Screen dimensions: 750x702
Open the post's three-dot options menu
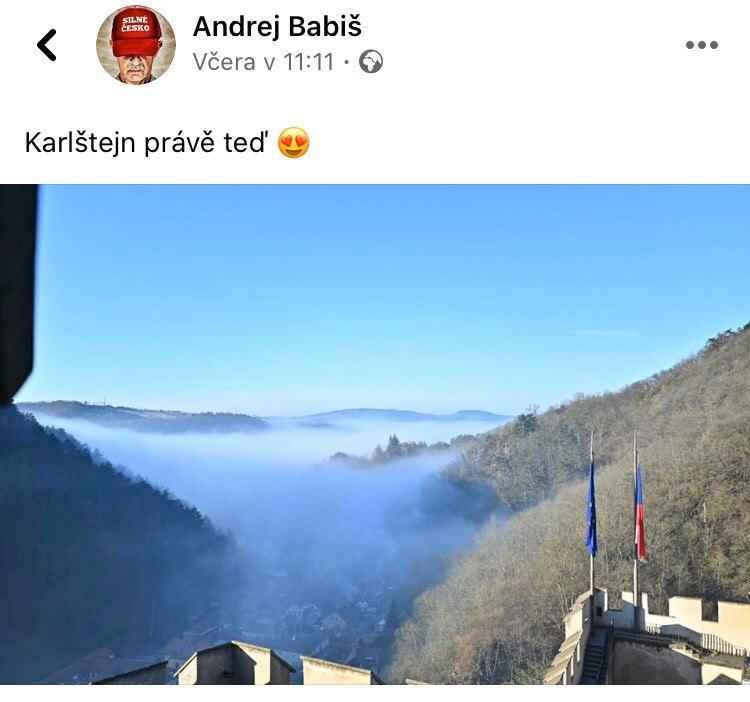701,45
